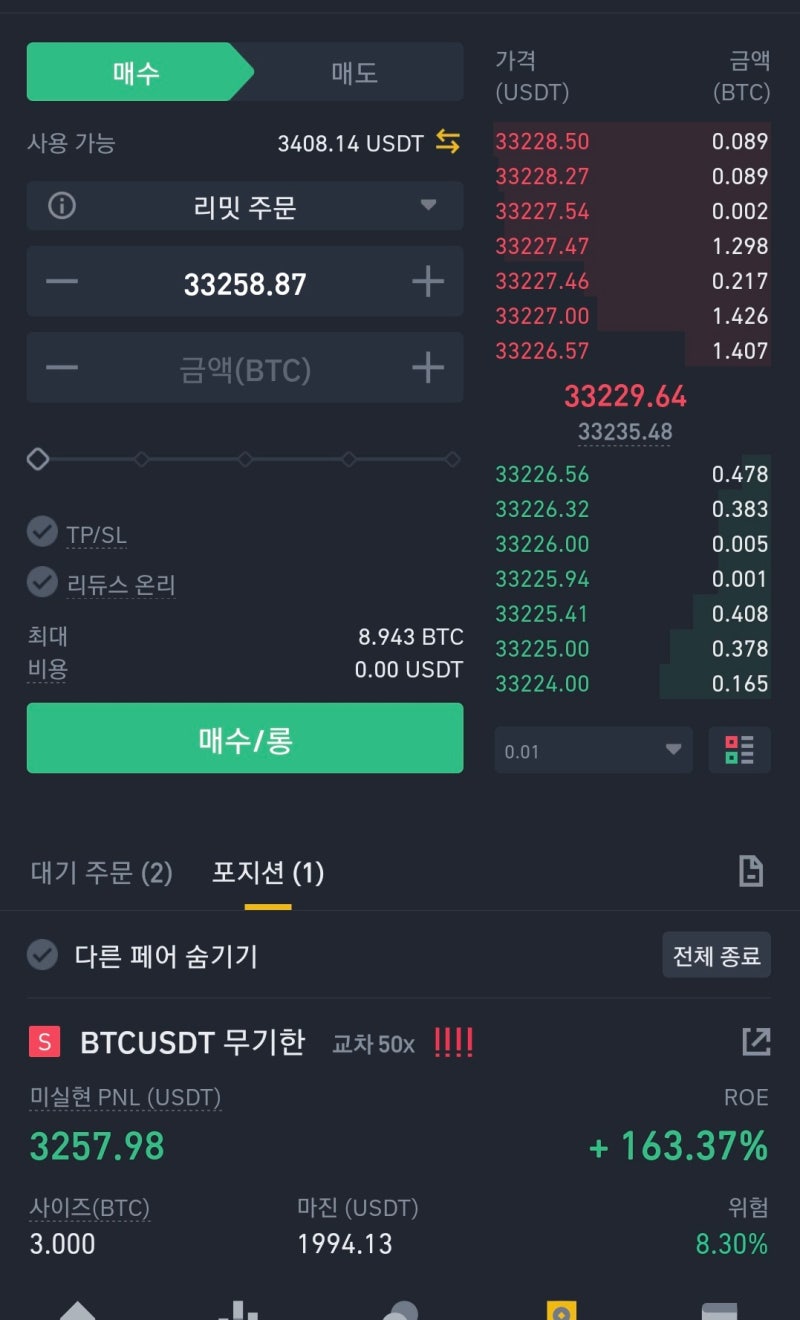Open the 0.01 price grouping dropdown
This screenshot has width=800, height=1320.
point(593,750)
